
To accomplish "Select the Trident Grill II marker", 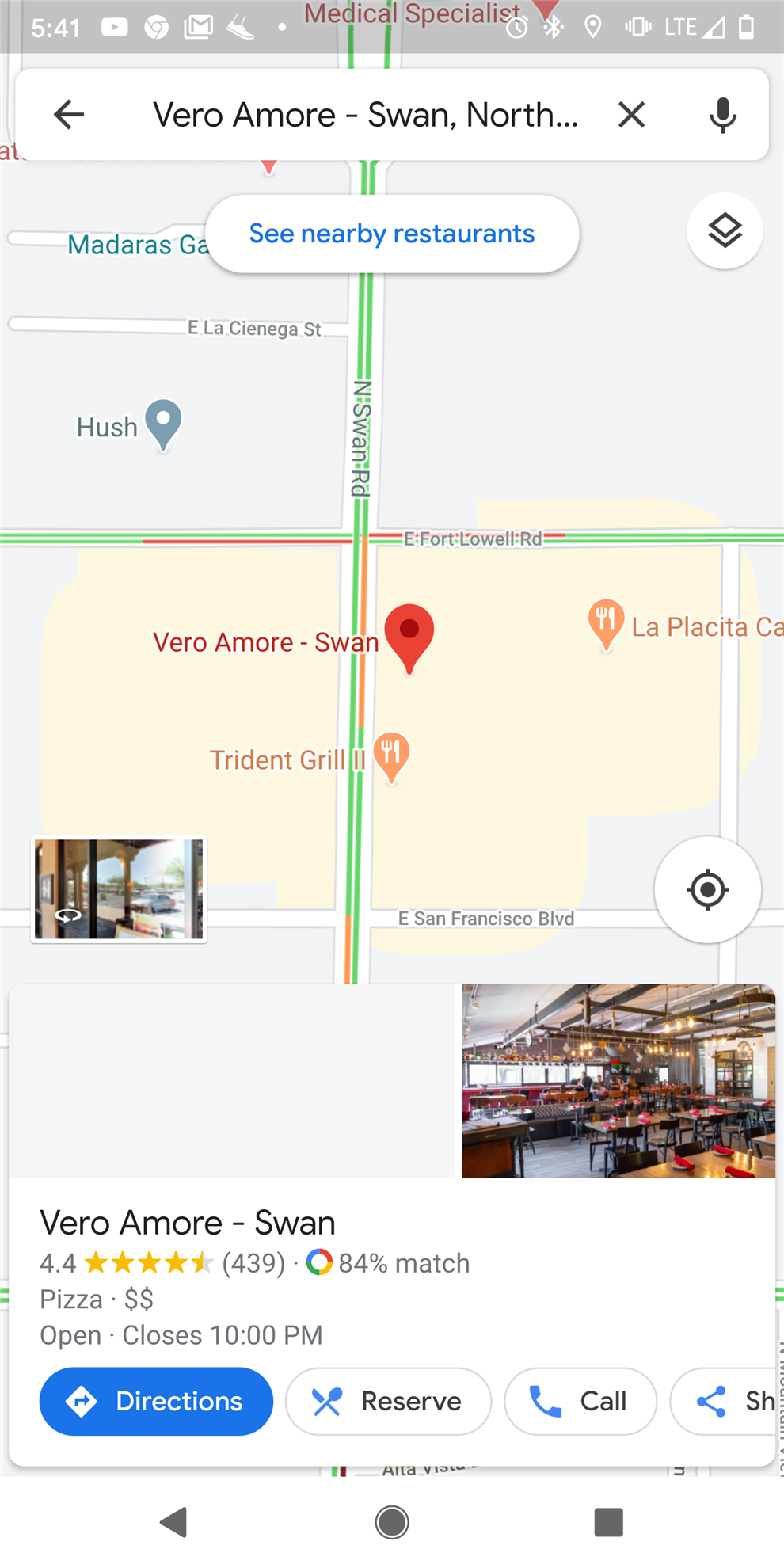I will (391, 754).
